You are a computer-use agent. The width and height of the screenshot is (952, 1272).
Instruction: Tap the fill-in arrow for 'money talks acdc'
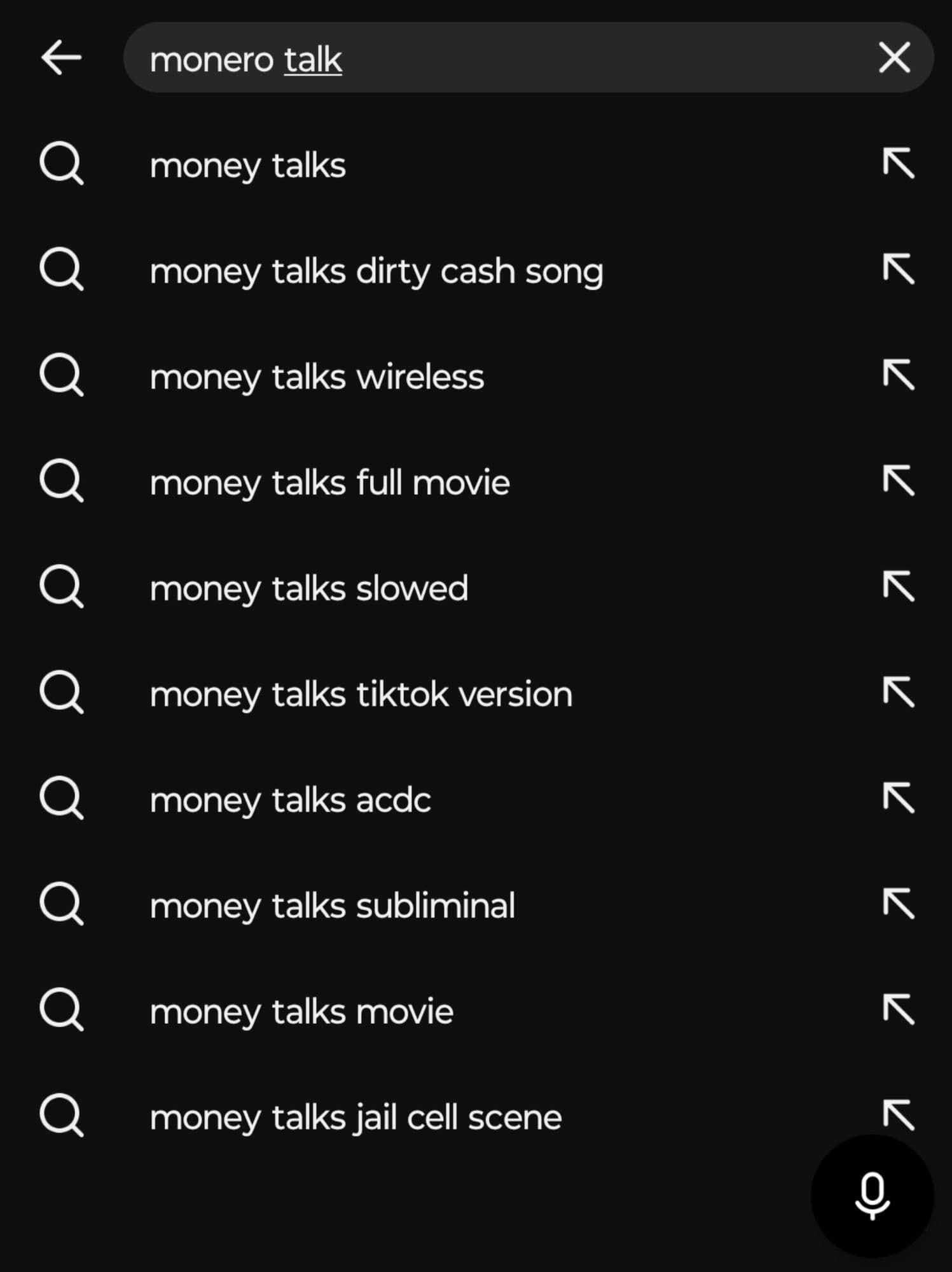(898, 799)
